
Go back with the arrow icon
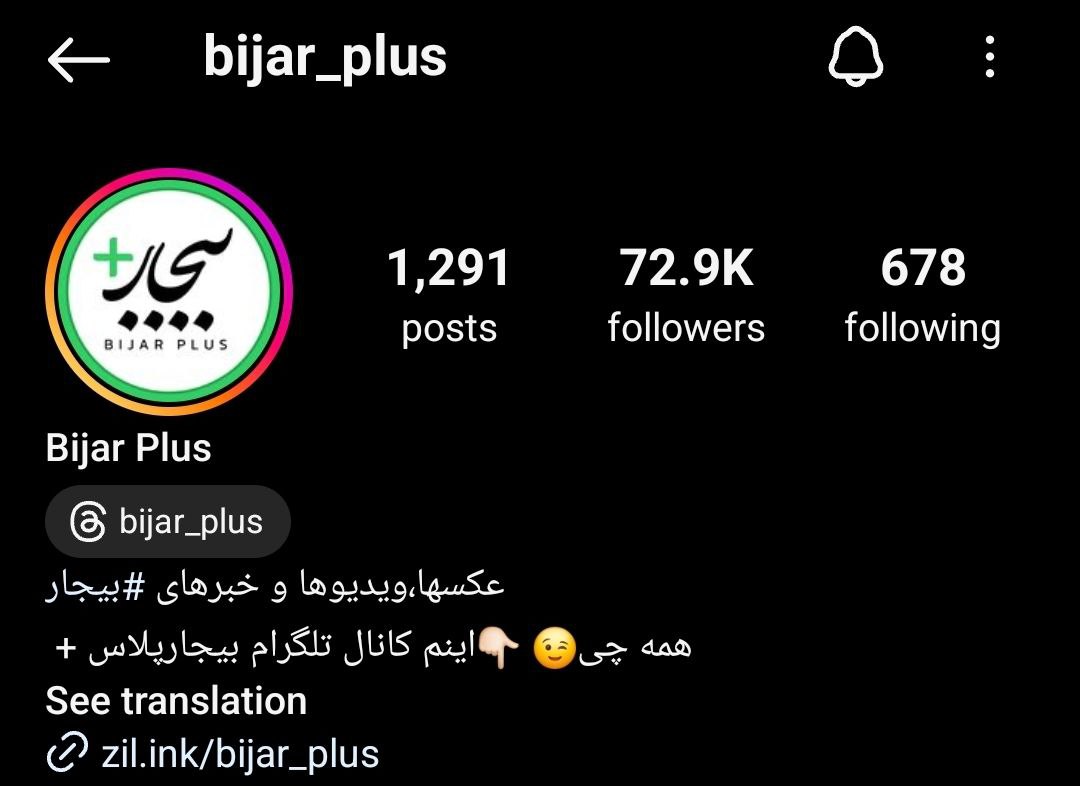click(78, 60)
